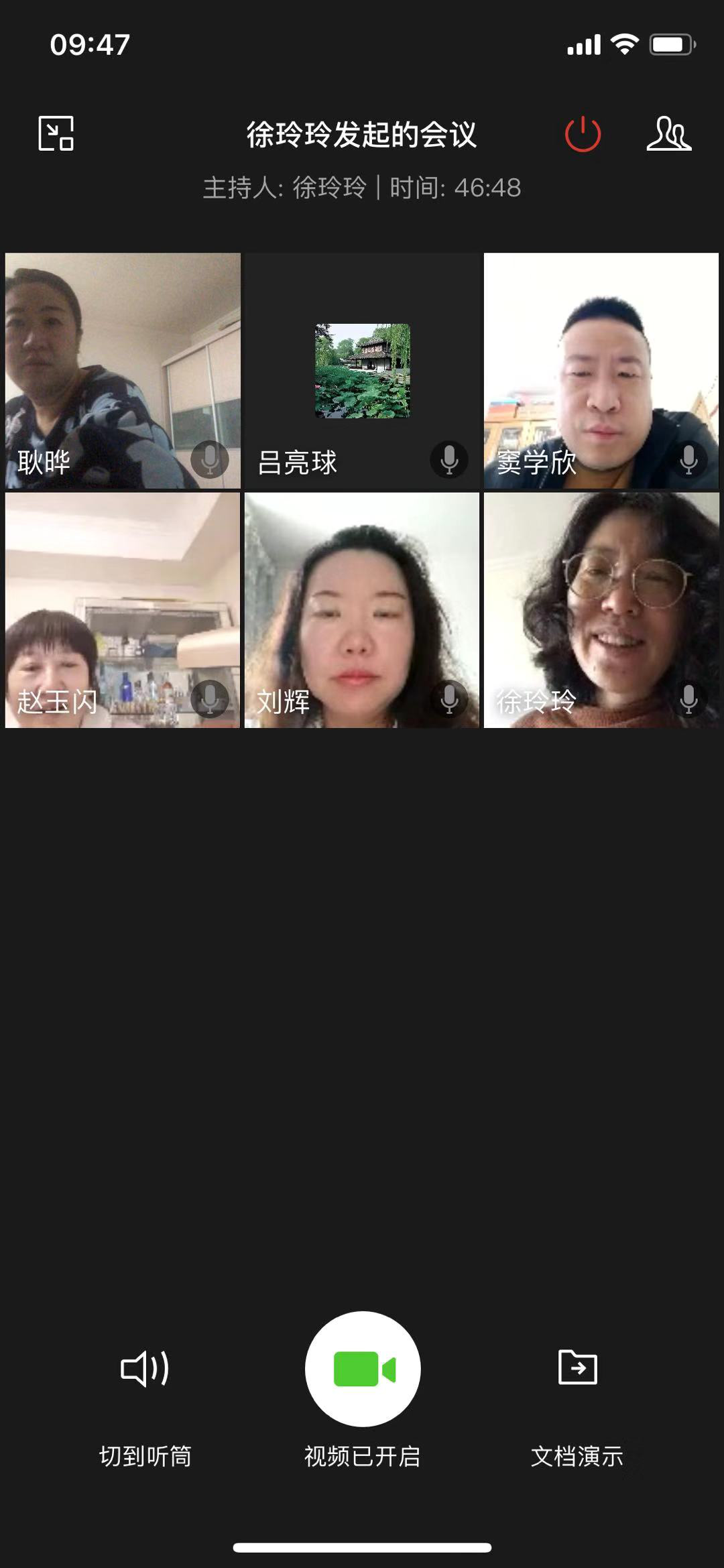Tap the host 徐玲玲's video tile

pos(601,610)
